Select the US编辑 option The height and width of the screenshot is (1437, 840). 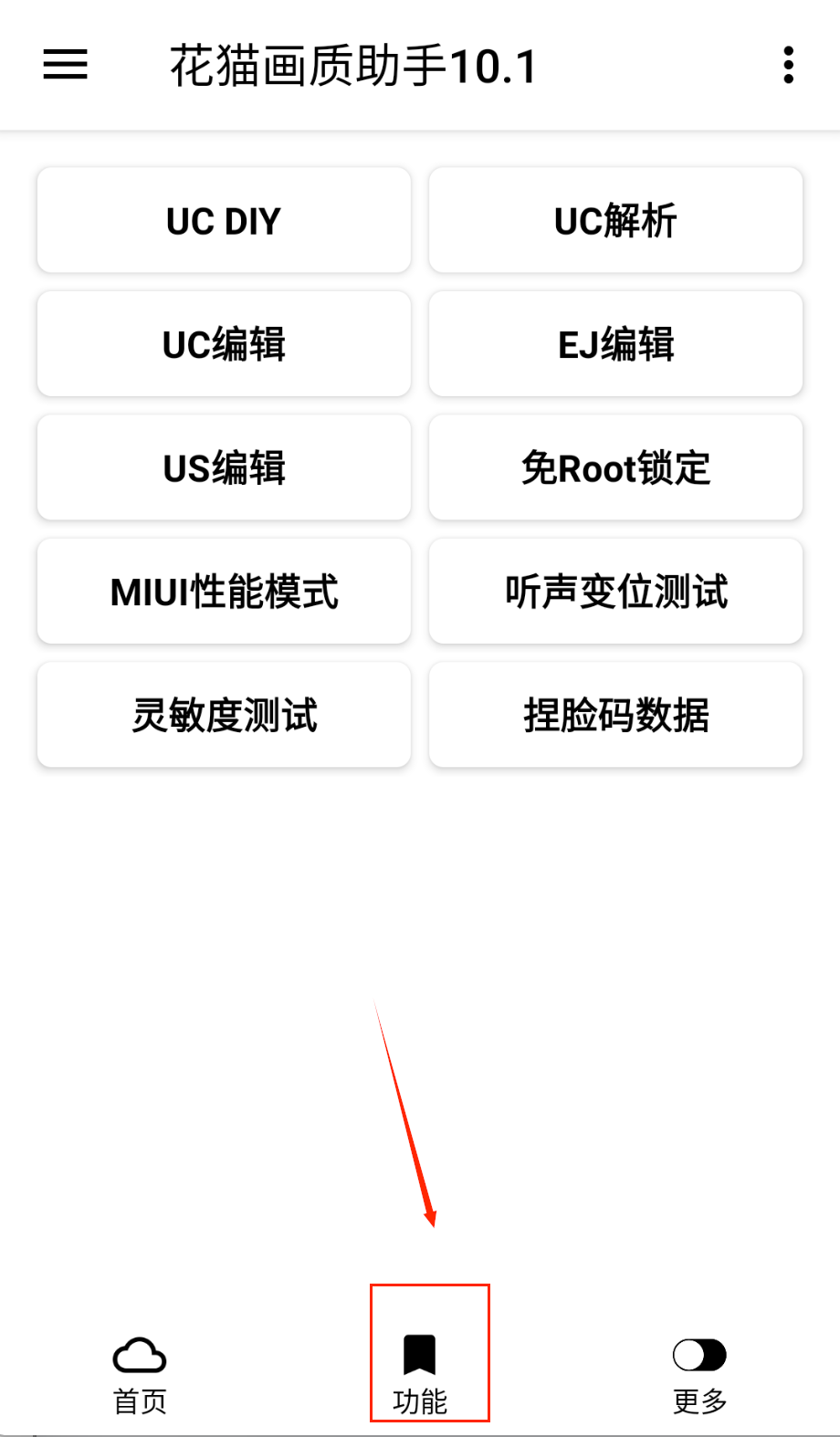(x=224, y=467)
